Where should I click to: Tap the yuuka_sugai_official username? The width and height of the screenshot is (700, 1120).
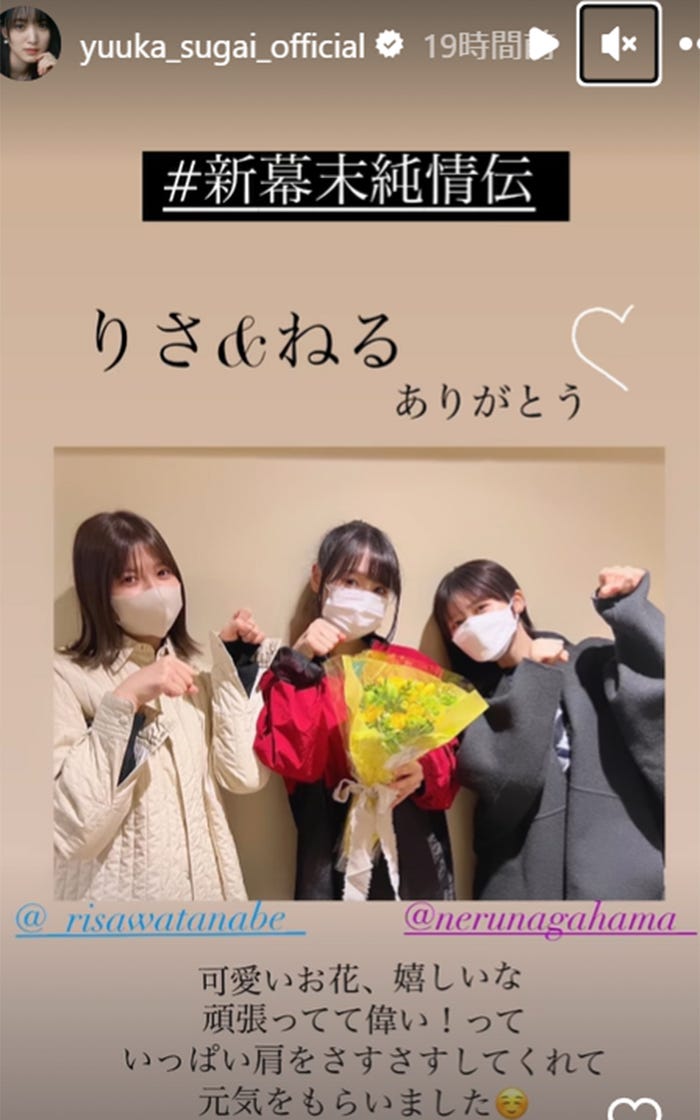(222, 46)
